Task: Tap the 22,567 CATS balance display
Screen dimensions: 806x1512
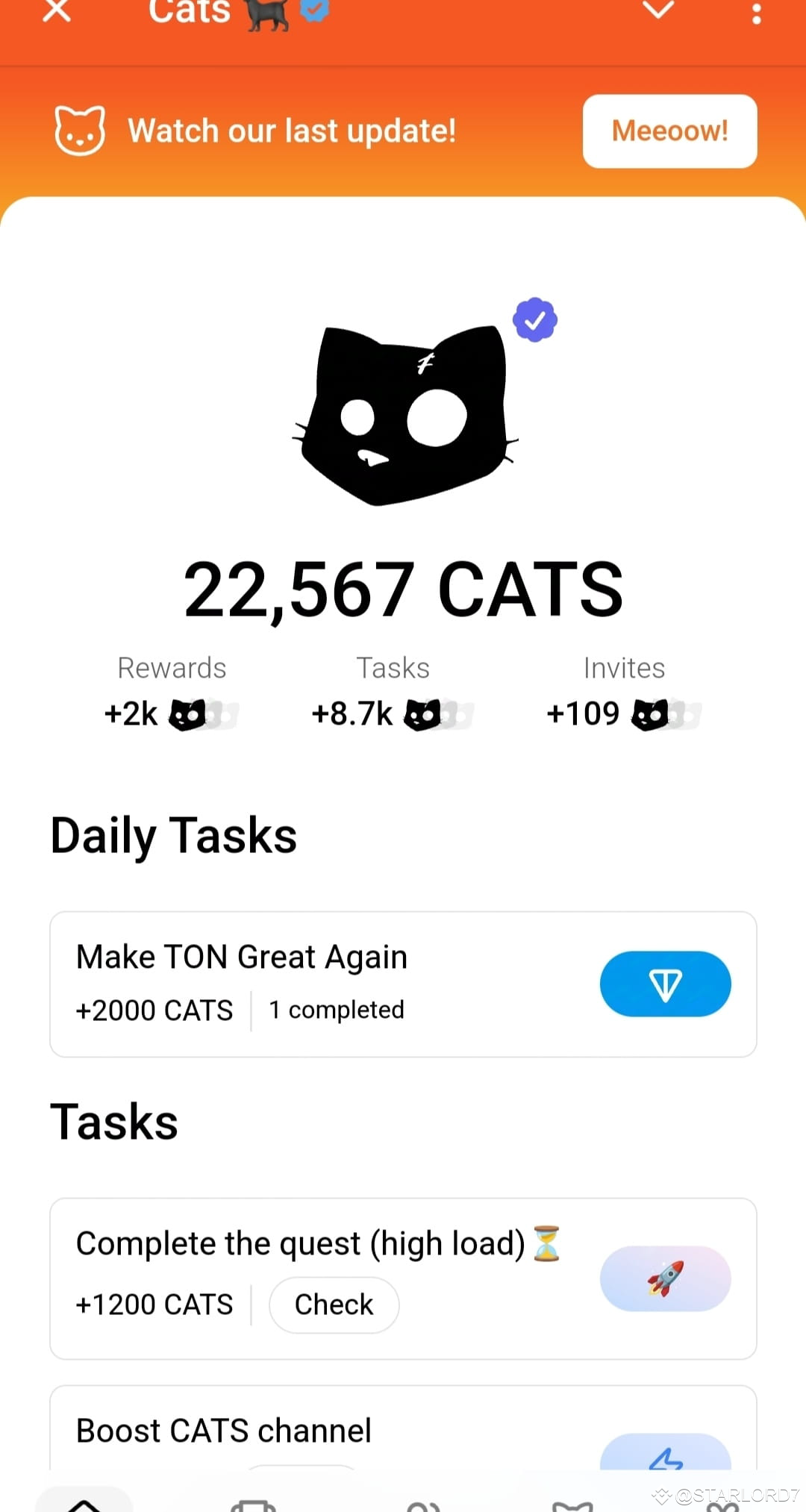Action: coord(403,590)
